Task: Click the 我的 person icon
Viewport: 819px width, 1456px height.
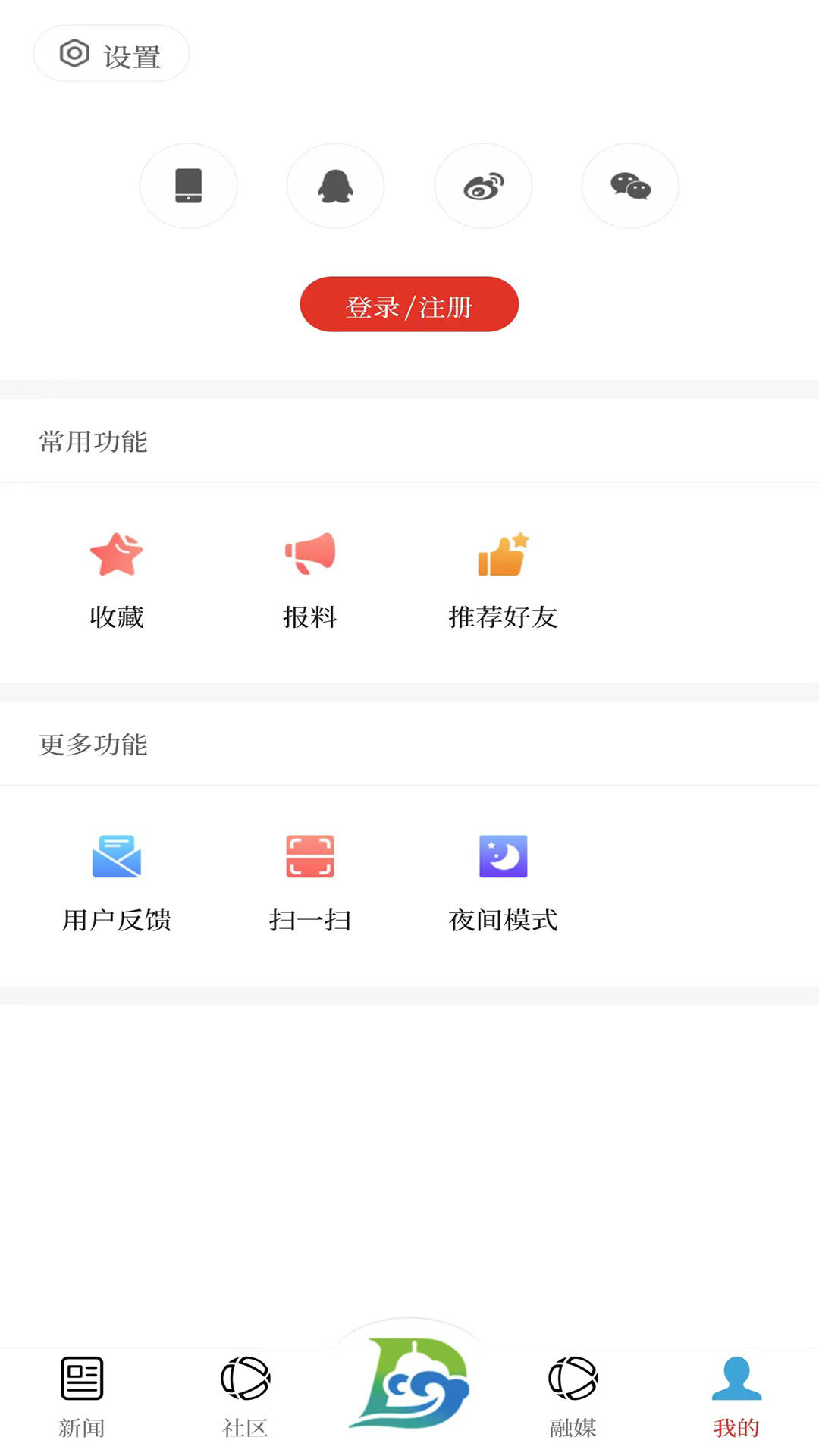Action: click(736, 1376)
